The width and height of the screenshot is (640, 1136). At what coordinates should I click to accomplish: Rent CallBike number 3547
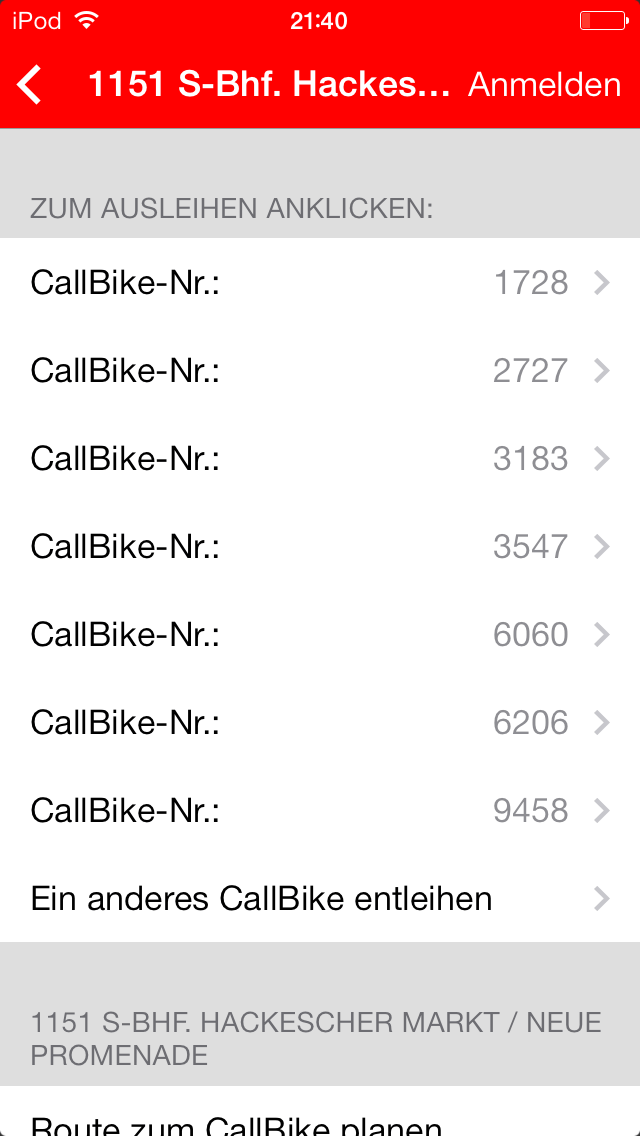tap(320, 547)
